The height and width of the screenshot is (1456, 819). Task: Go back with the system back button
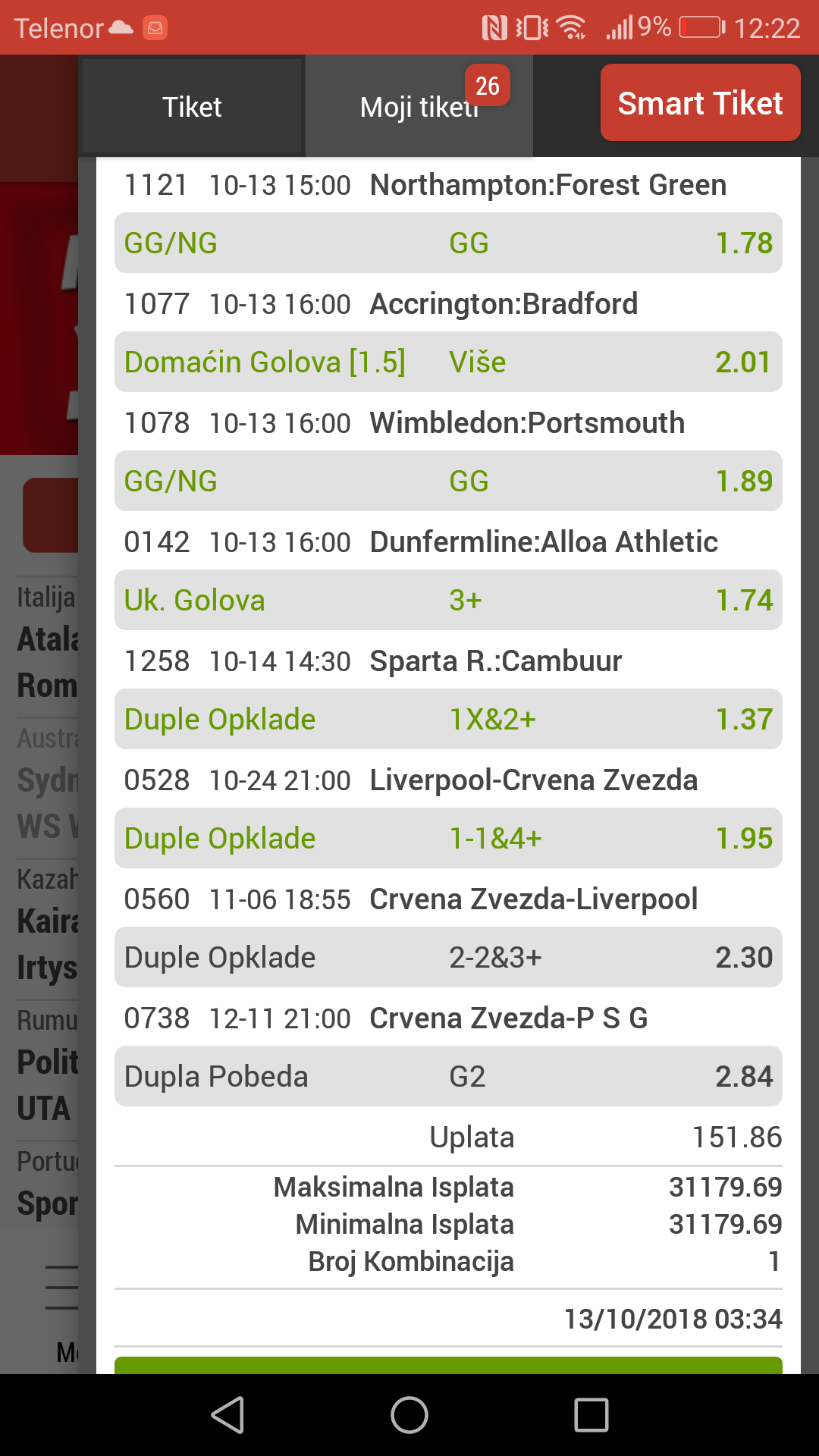point(227,1415)
